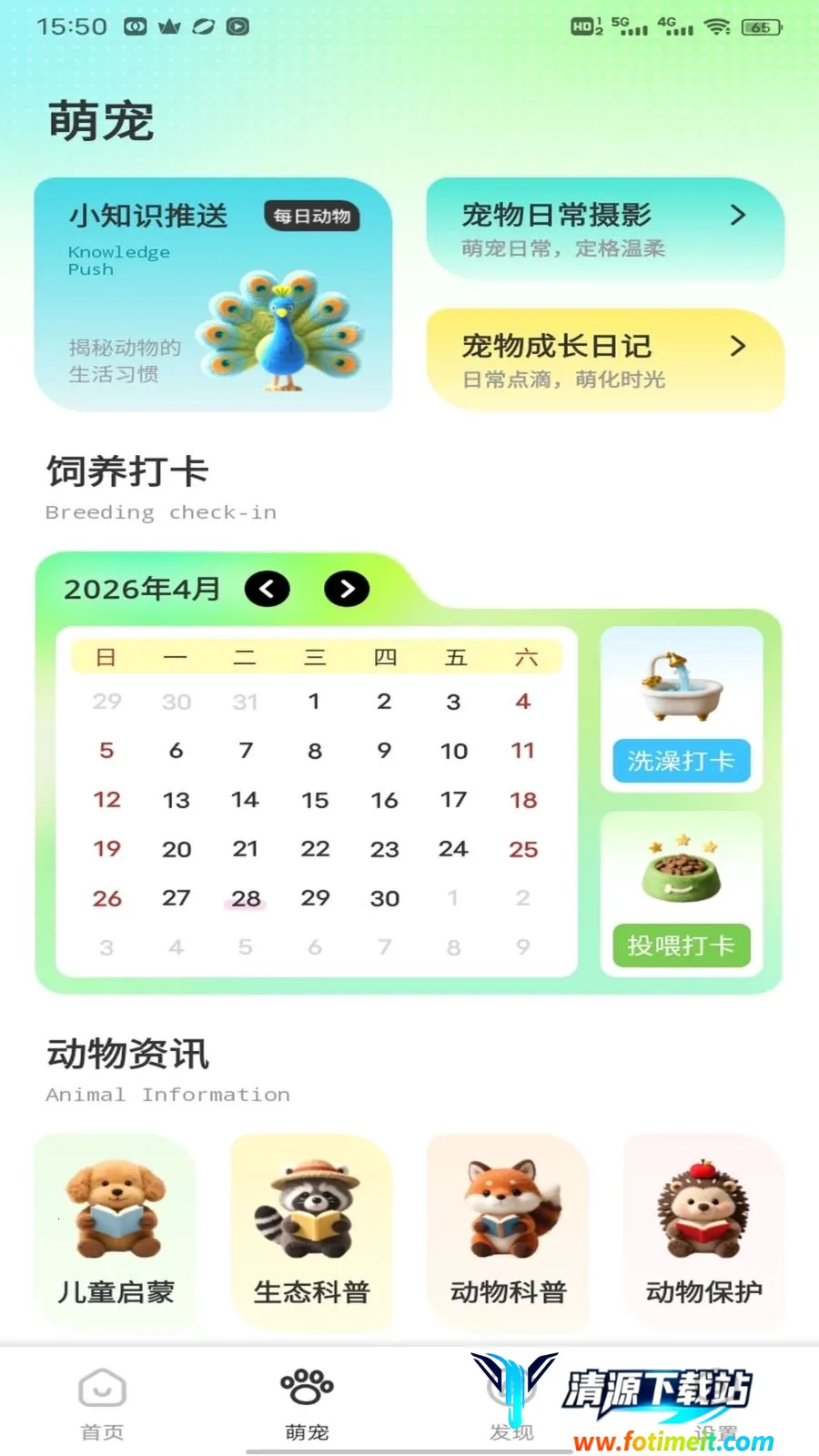Viewport: 819px width, 1456px height.
Task: Tap the 洗澡打卡 bath check-in button
Action: (682, 761)
